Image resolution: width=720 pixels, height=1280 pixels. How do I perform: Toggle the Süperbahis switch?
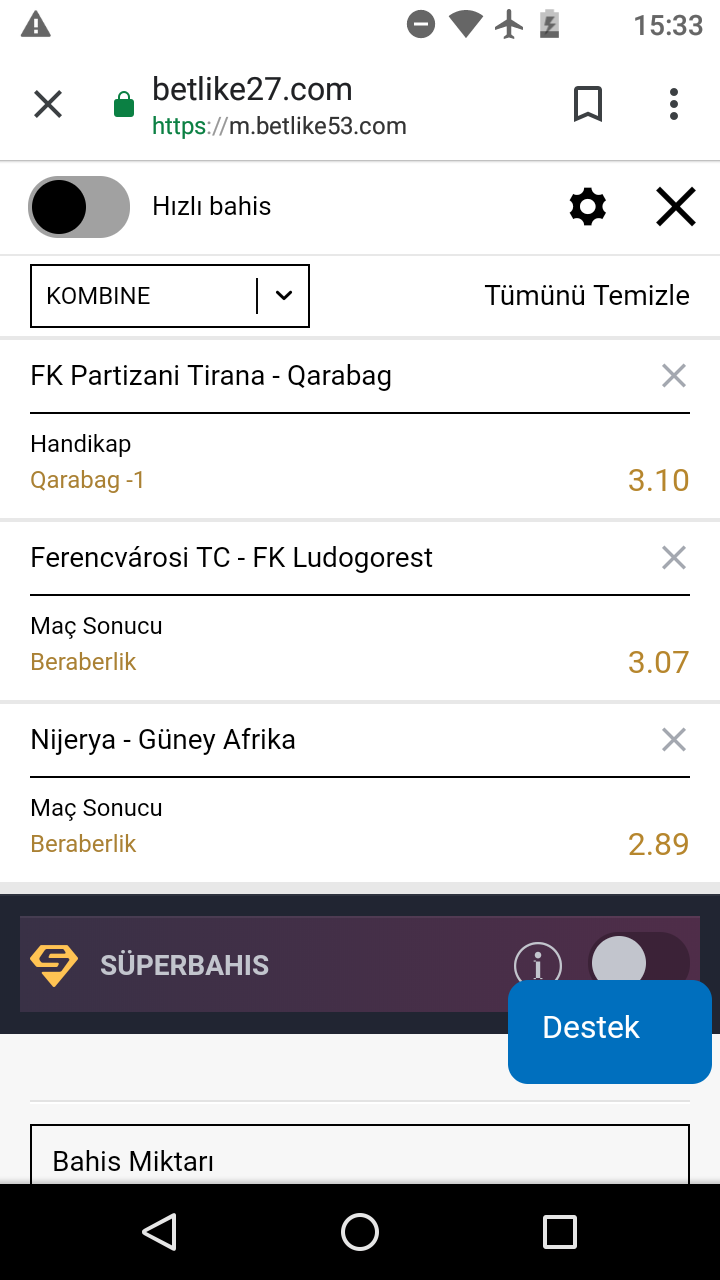640,962
